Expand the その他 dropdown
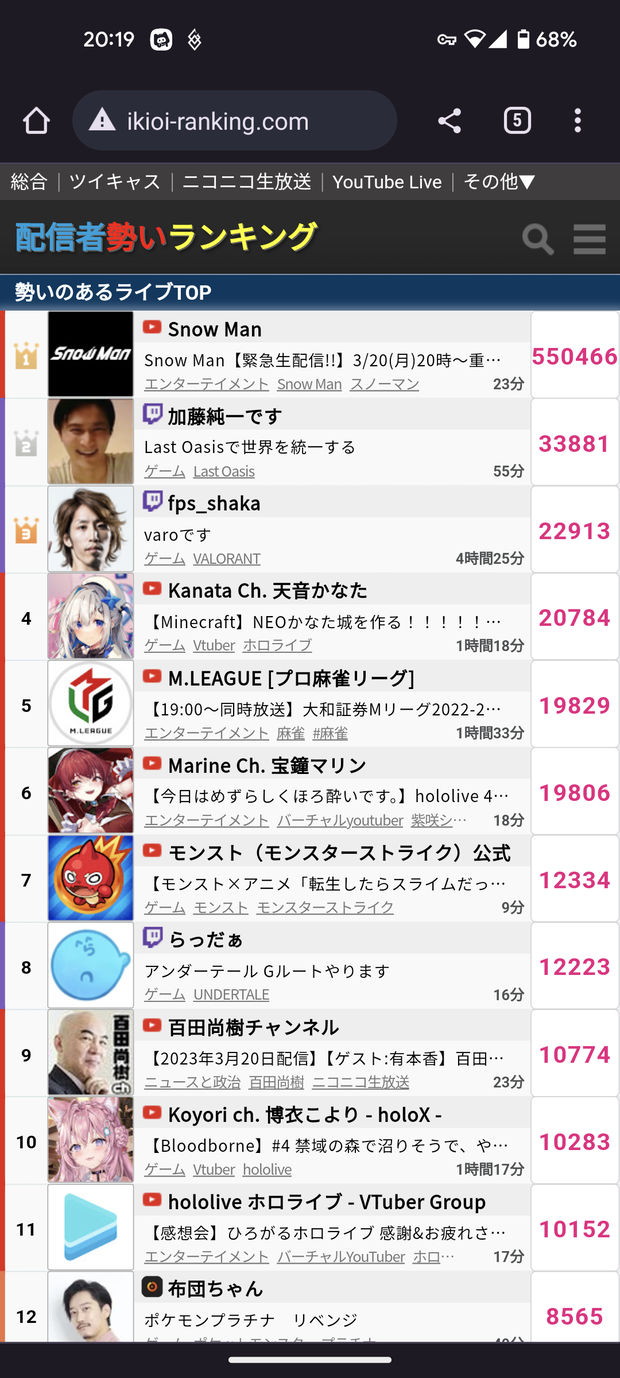The width and height of the screenshot is (620, 1378). pyautogui.click(x=499, y=182)
